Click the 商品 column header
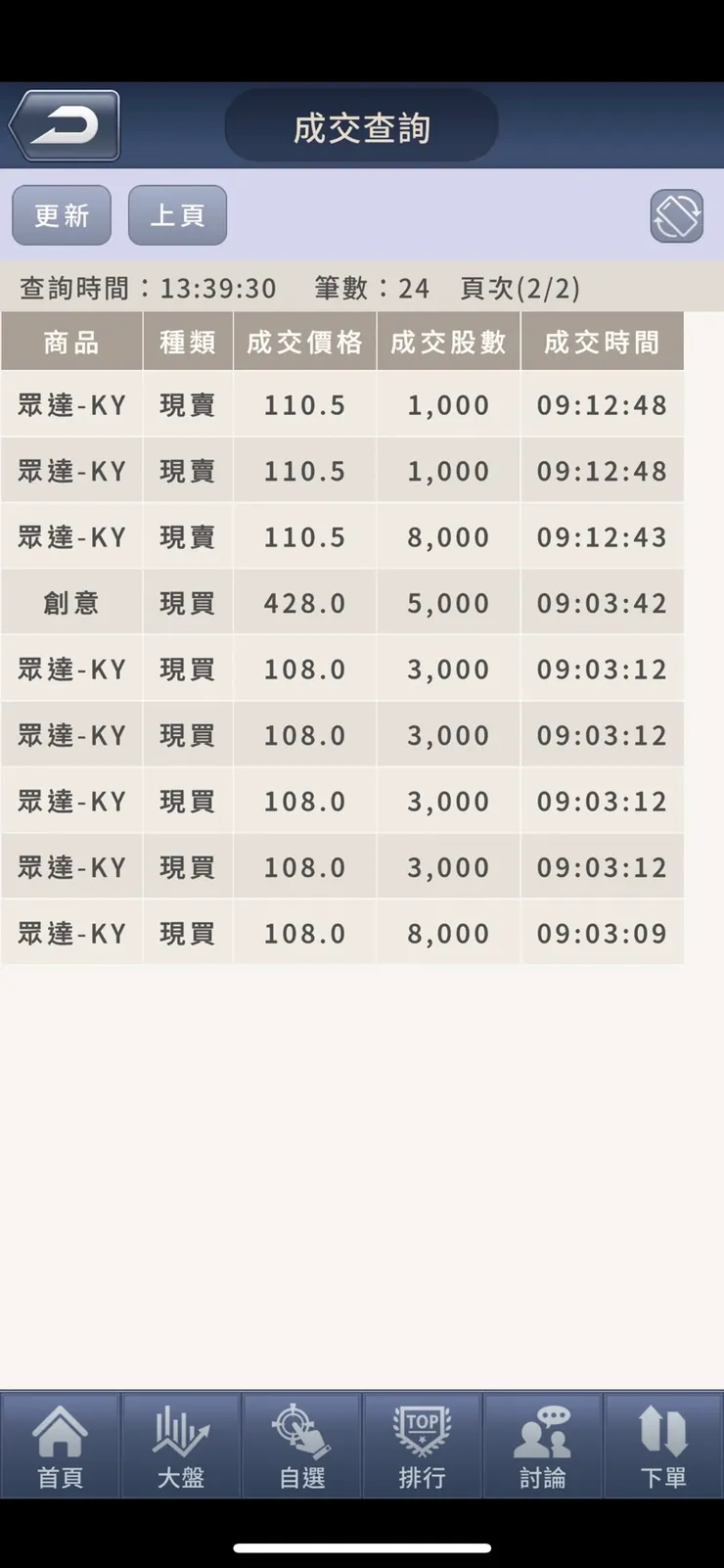 (70, 342)
